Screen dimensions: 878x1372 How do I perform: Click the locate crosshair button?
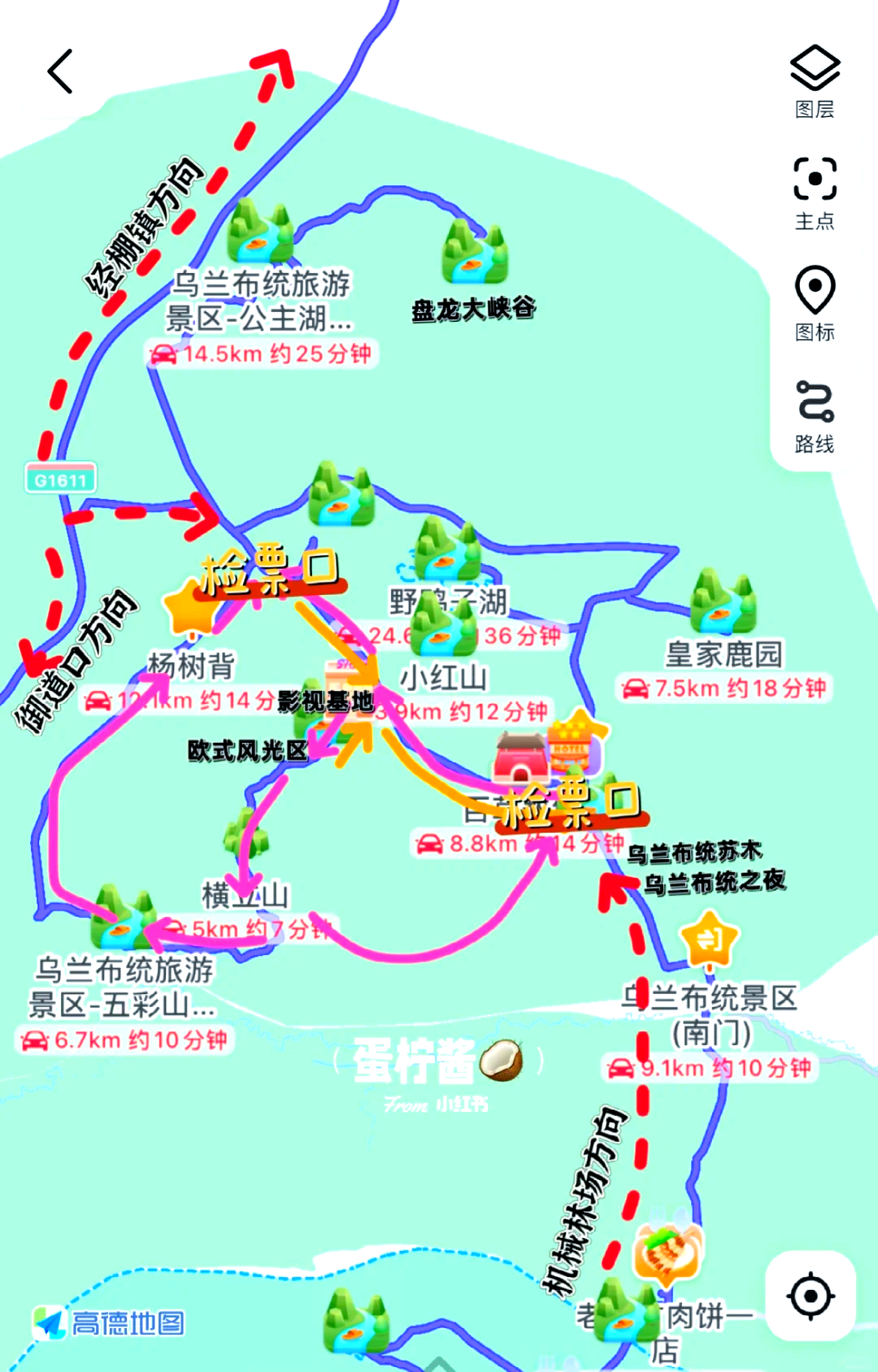809,1295
